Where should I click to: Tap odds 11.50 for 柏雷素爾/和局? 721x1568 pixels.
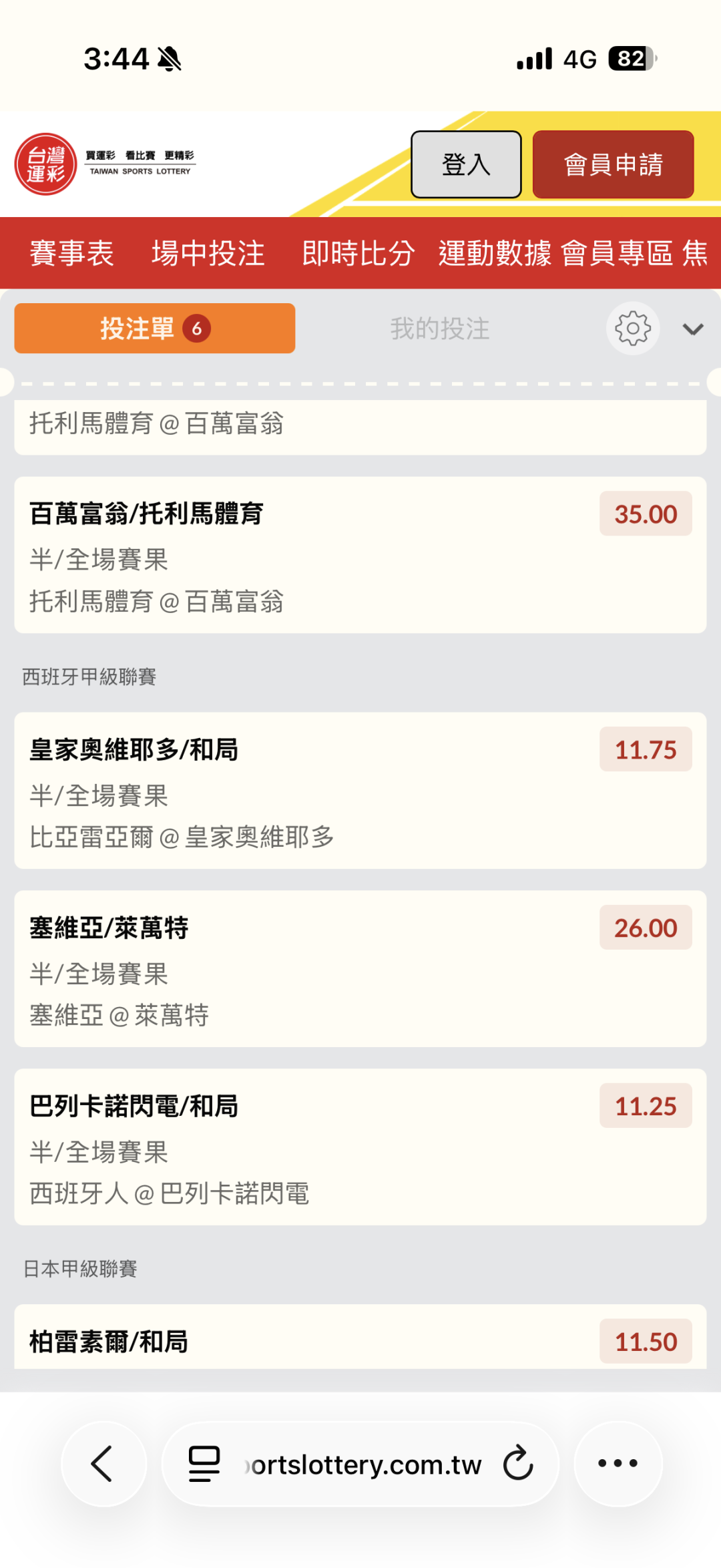pyautogui.click(x=645, y=1342)
